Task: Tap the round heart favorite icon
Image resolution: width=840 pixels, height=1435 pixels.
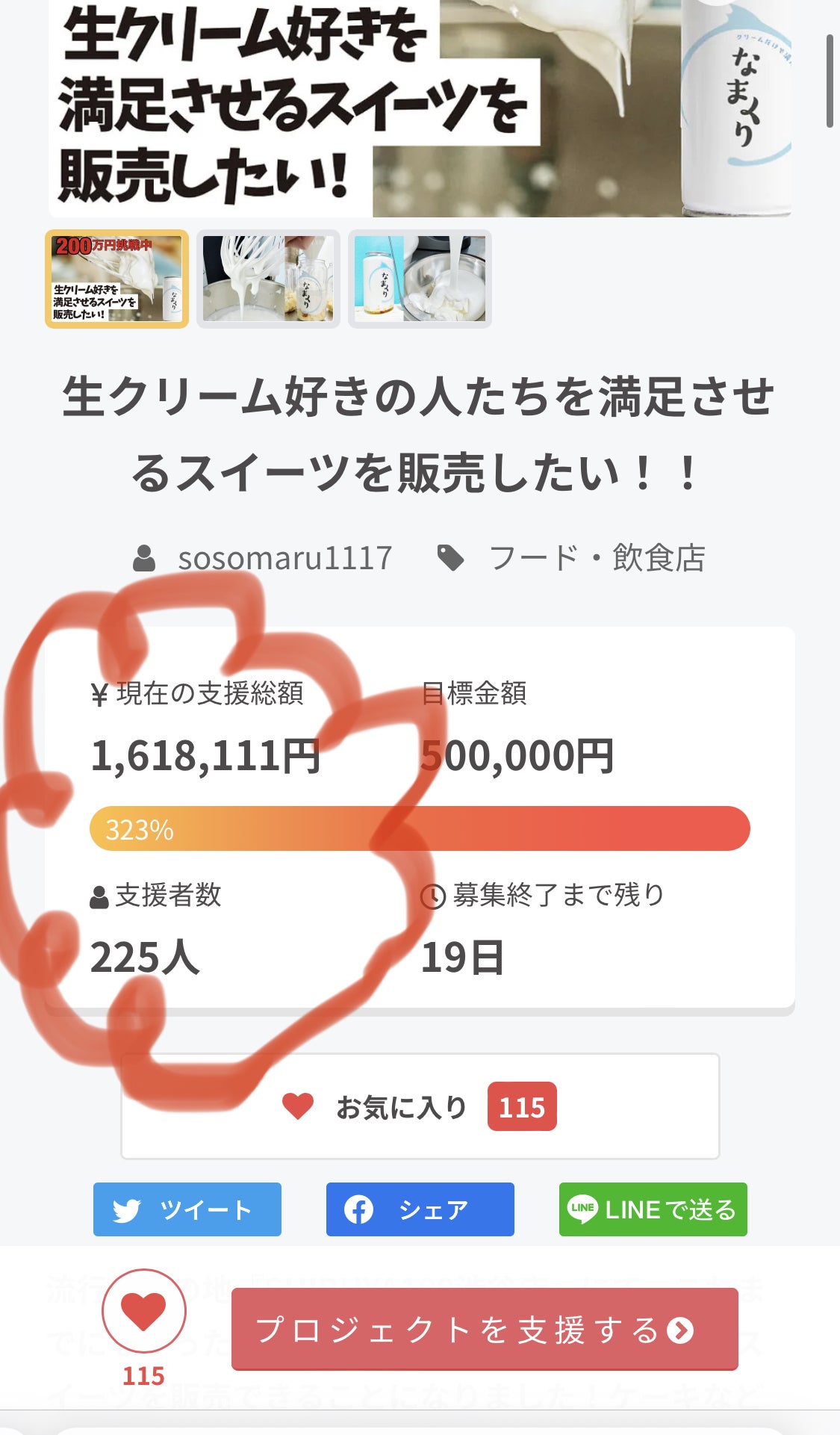Action: pos(143,1311)
